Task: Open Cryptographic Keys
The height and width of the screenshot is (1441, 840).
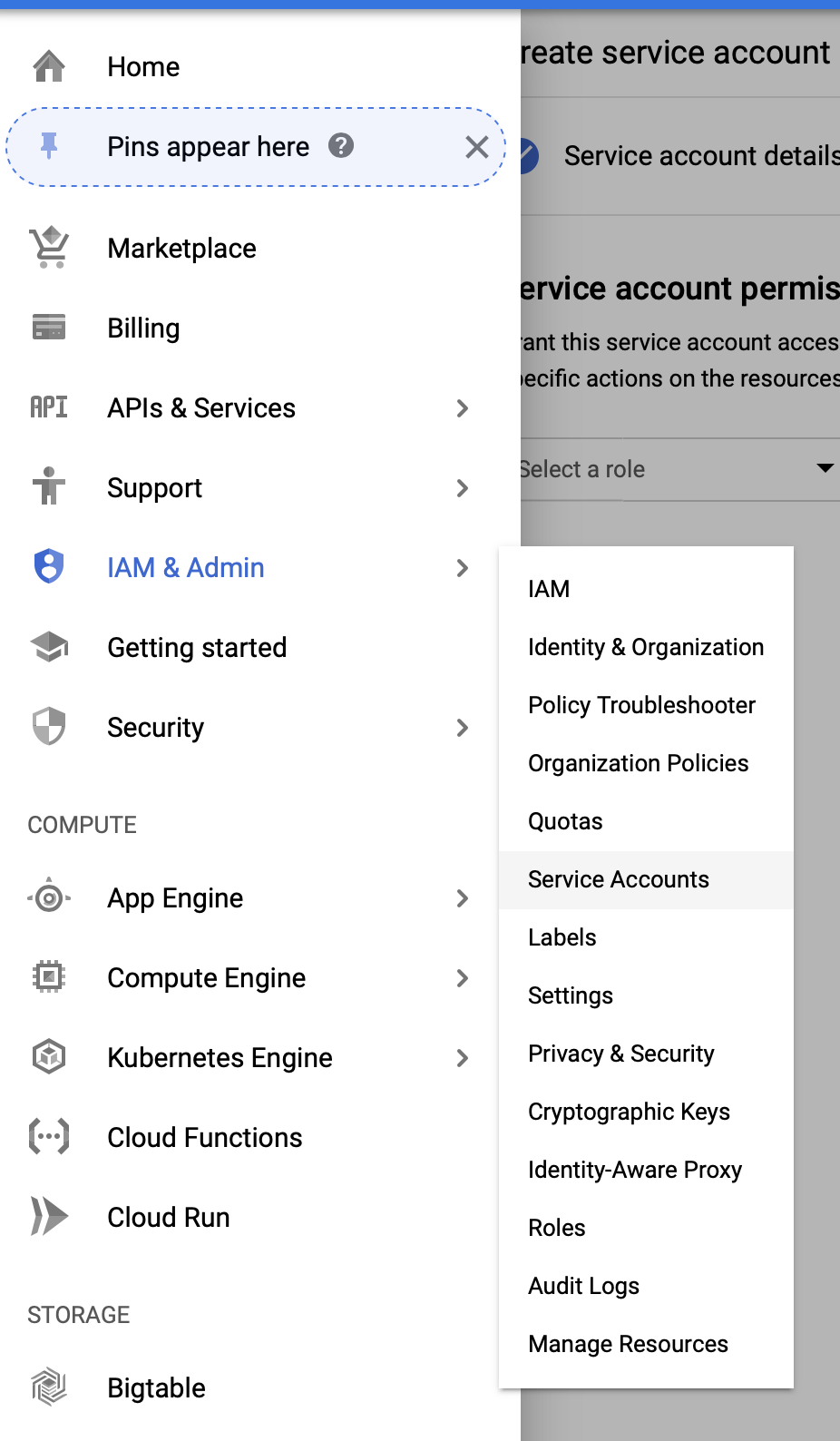Action: click(x=646, y=1113)
